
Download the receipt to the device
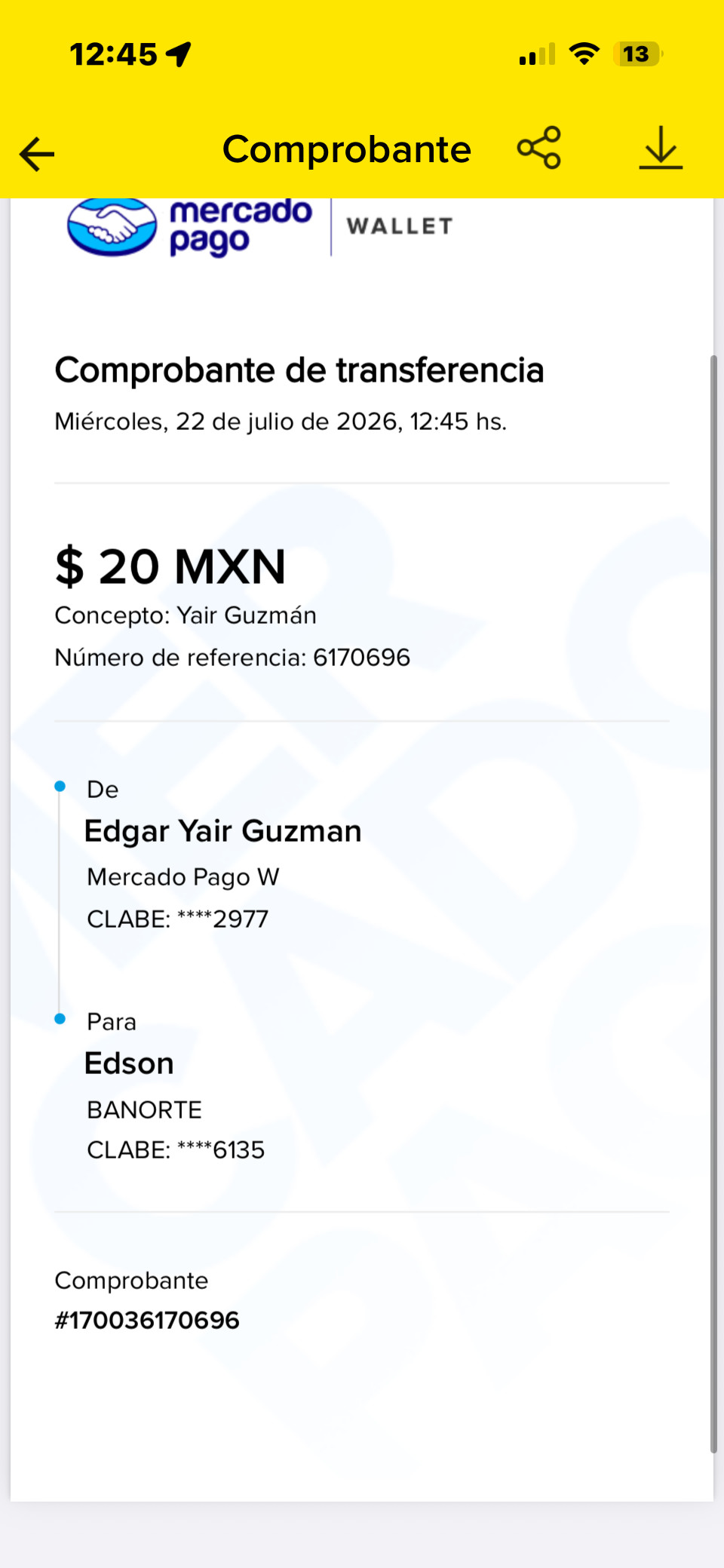click(x=661, y=148)
